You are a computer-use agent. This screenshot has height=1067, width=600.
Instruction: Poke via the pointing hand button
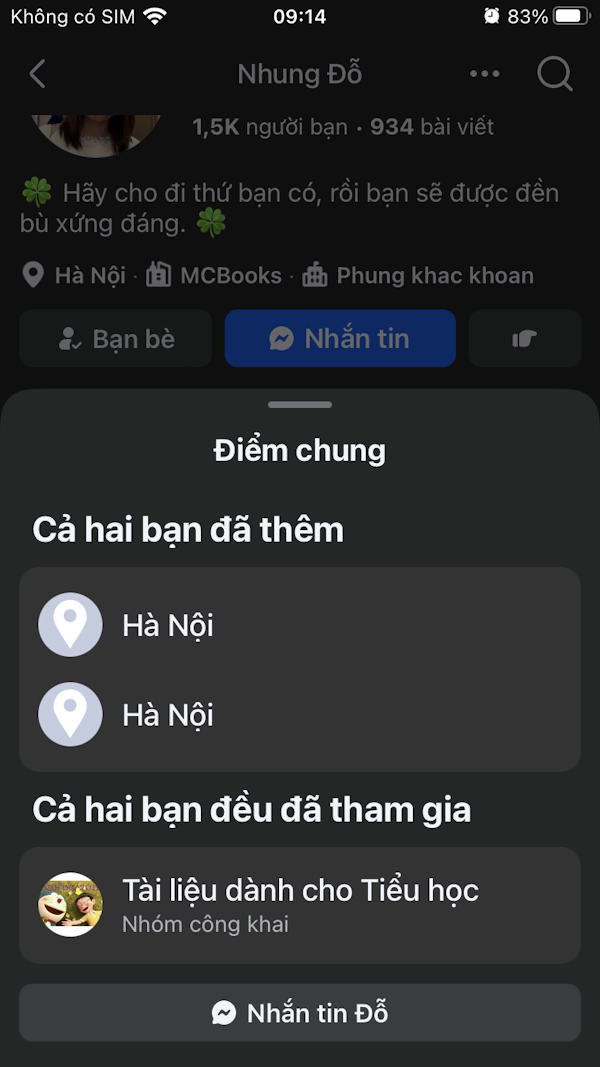pos(525,339)
